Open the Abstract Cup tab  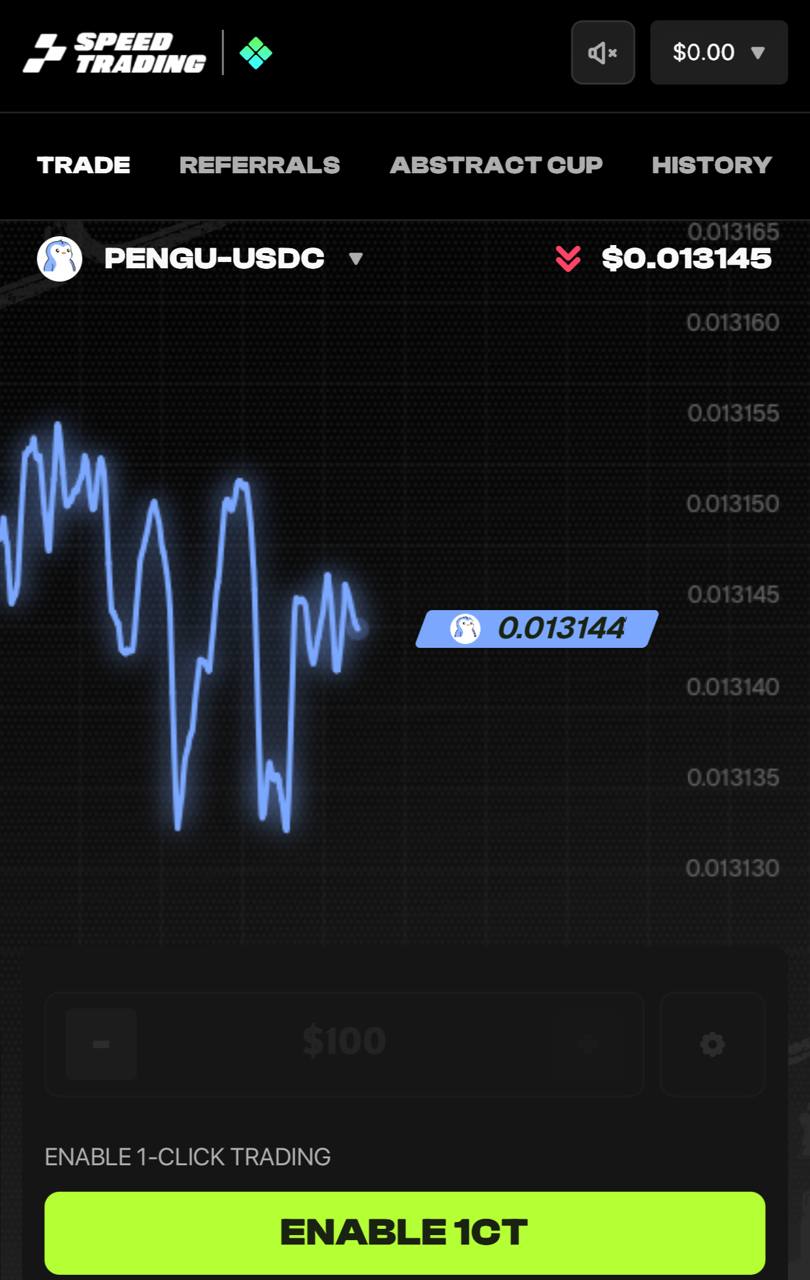coord(496,165)
